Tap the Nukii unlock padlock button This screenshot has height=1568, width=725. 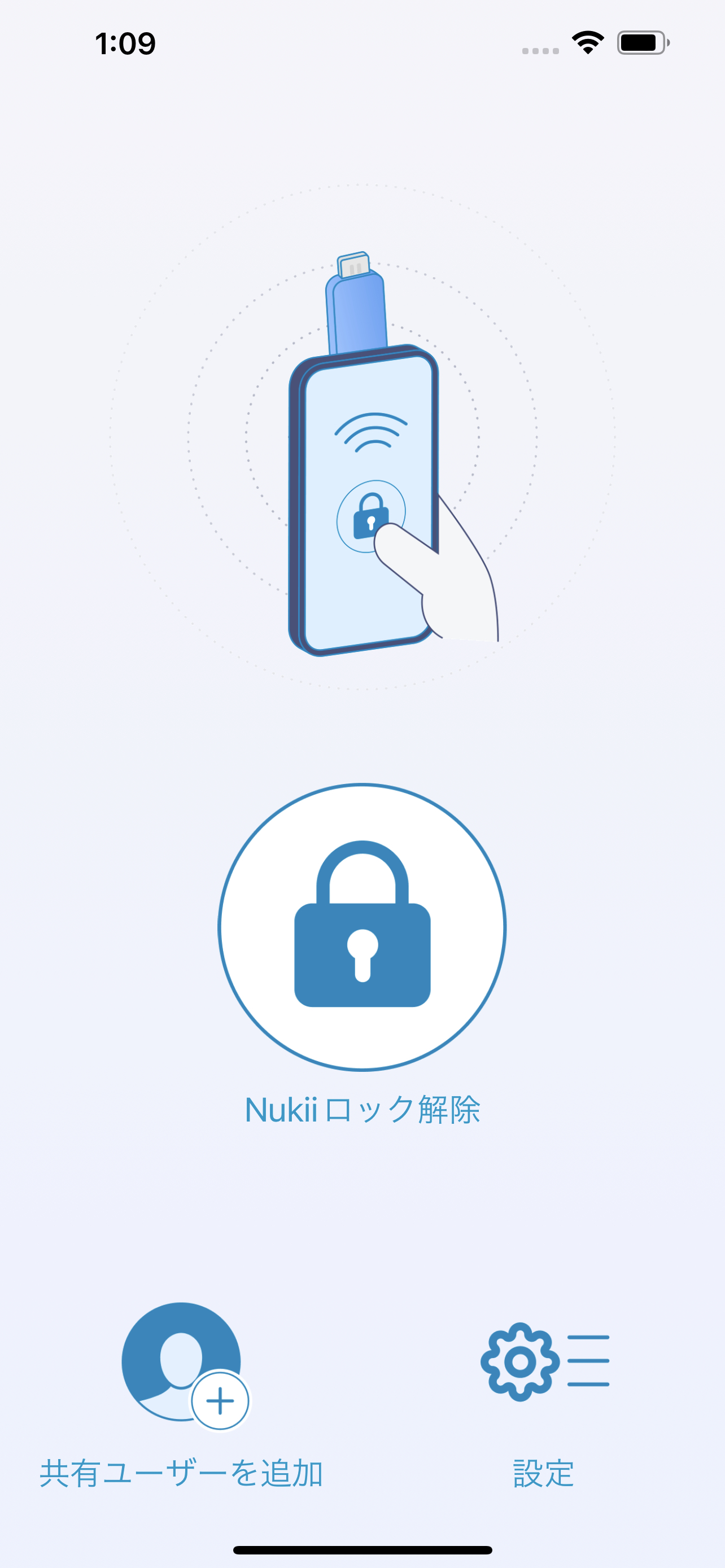click(362, 926)
